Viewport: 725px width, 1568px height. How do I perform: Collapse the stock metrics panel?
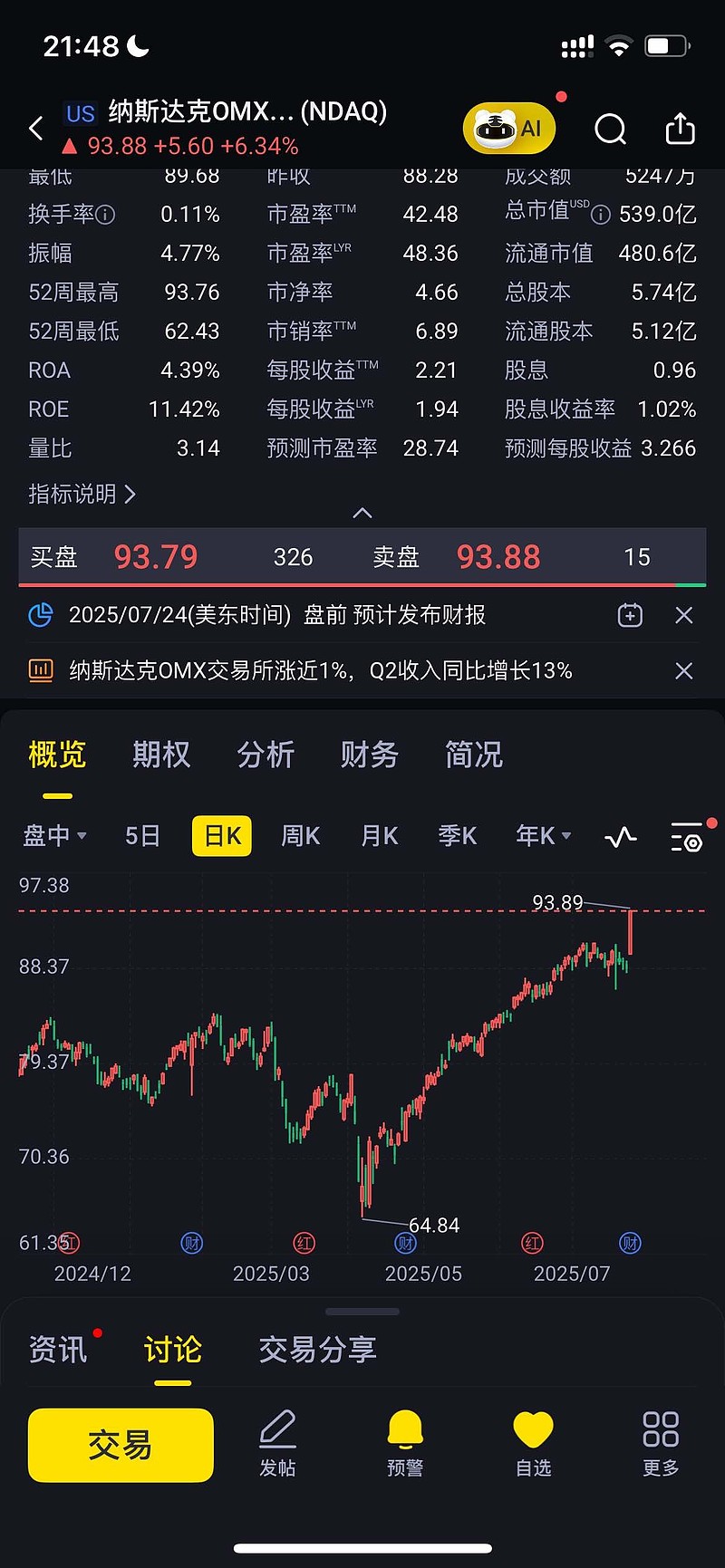coord(362,513)
